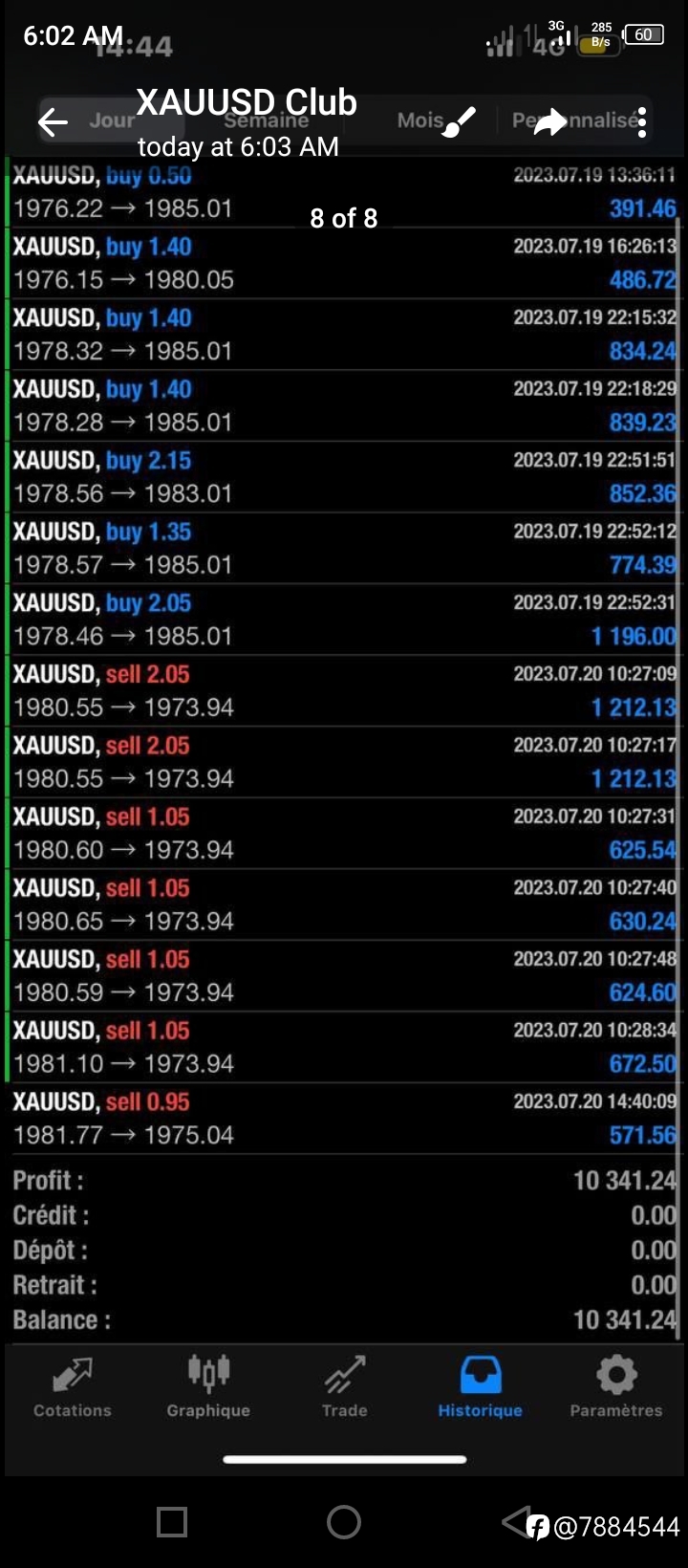Open recent apps with the square button
Viewport: 688px width, 1568px height.
tap(172, 1521)
